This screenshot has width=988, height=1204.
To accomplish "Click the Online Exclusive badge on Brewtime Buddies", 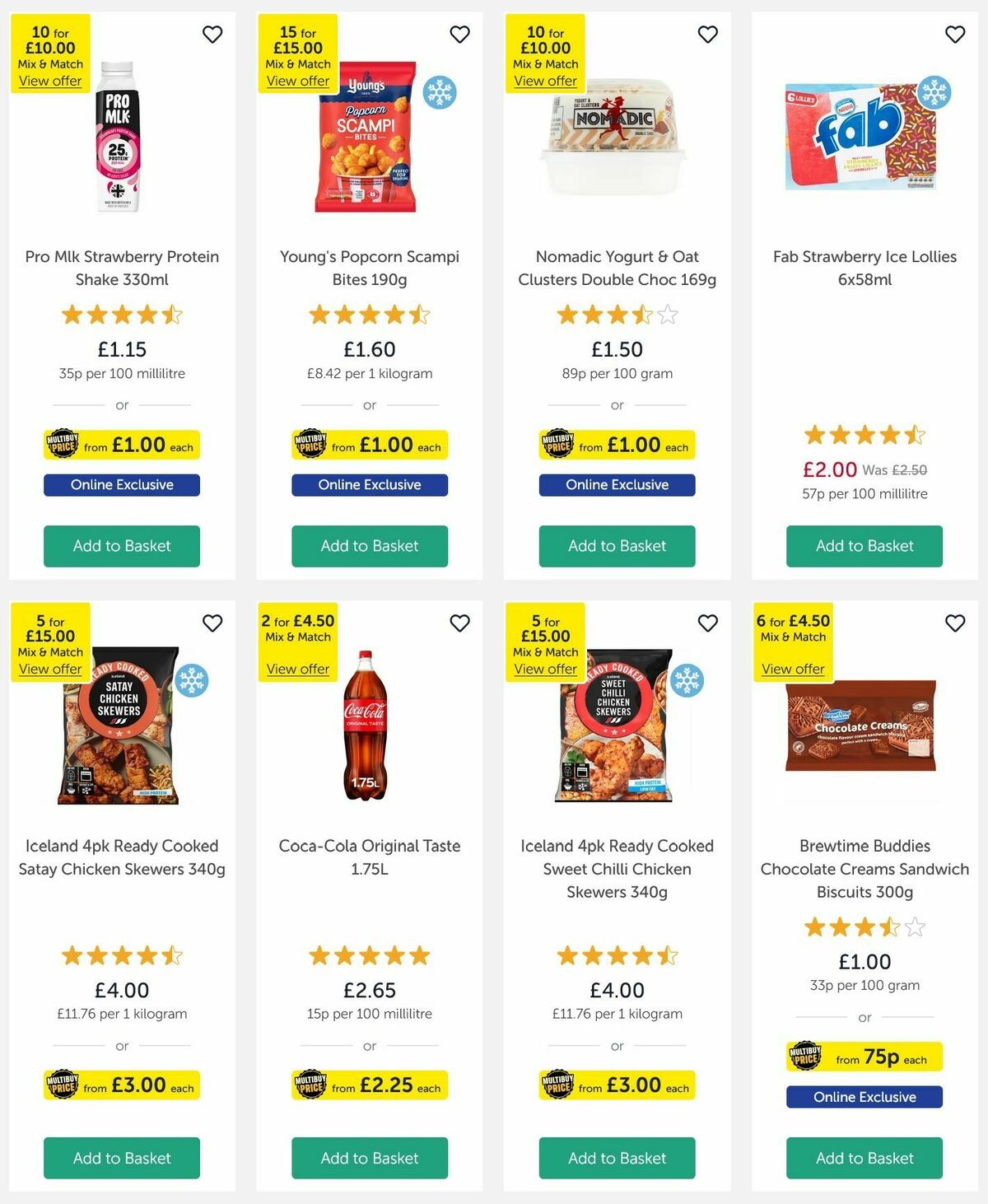I will (x=864, y=1097).
